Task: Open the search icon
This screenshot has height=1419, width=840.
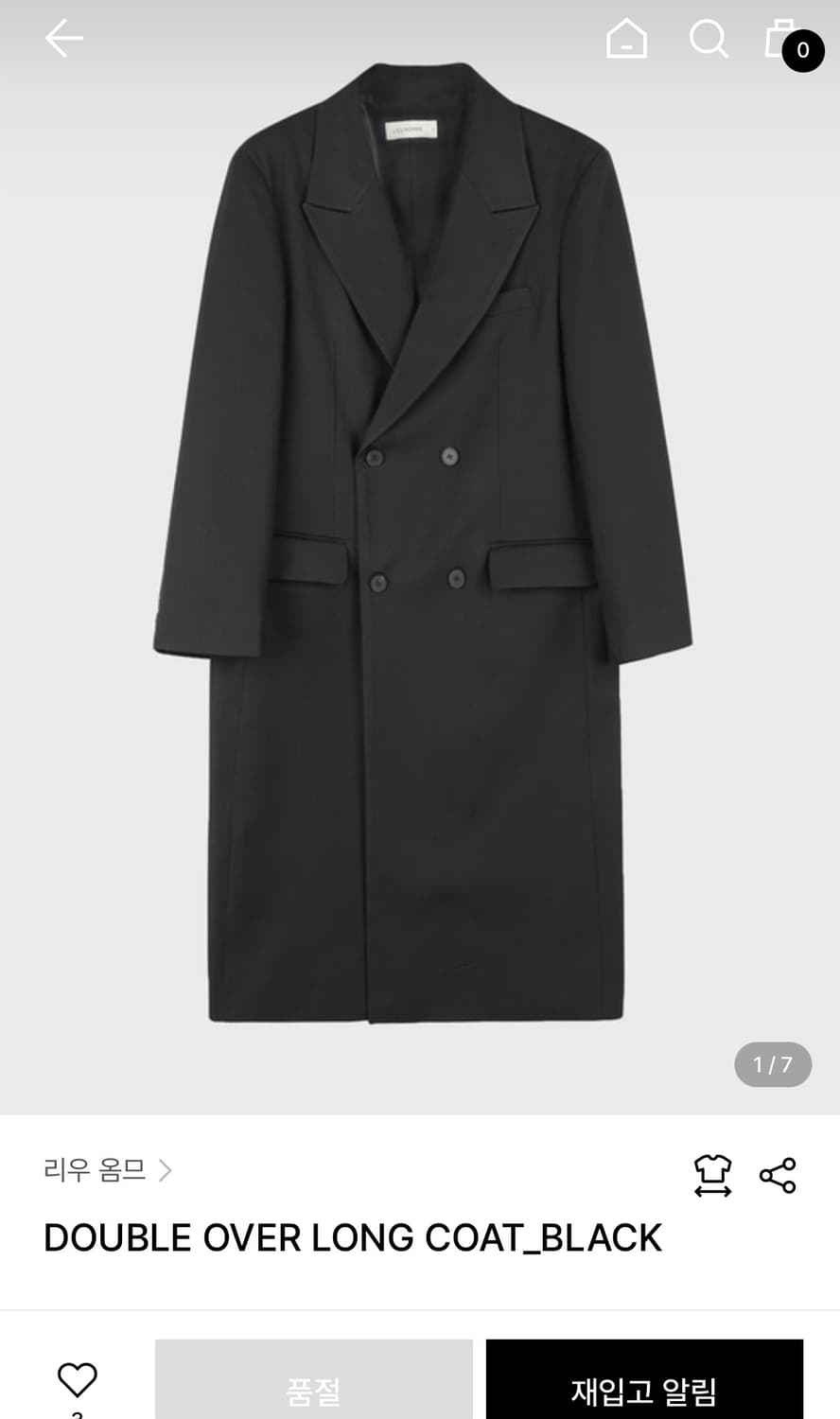Action: (x=708, y=39)
